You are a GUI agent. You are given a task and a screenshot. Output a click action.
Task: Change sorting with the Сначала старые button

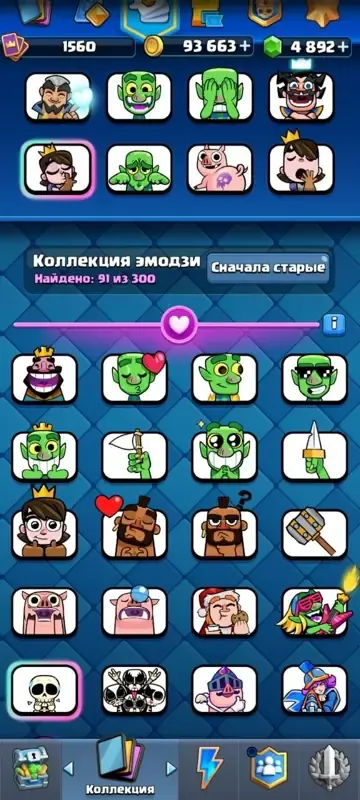click(x=268, y=267)
